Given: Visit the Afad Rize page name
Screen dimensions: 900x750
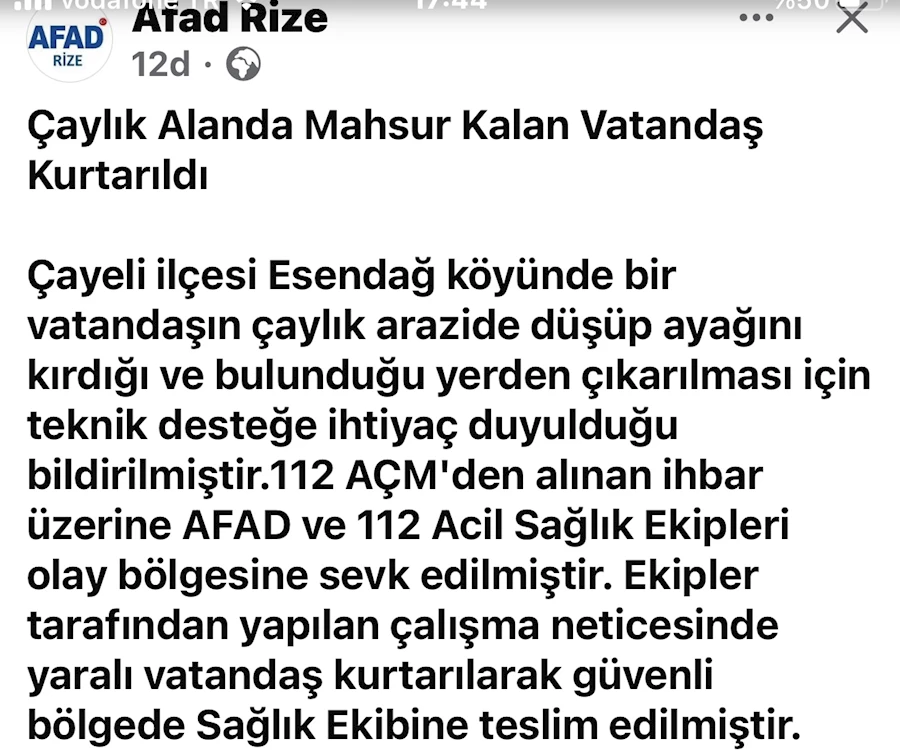Looking at the screenshot, I should 230,17.
